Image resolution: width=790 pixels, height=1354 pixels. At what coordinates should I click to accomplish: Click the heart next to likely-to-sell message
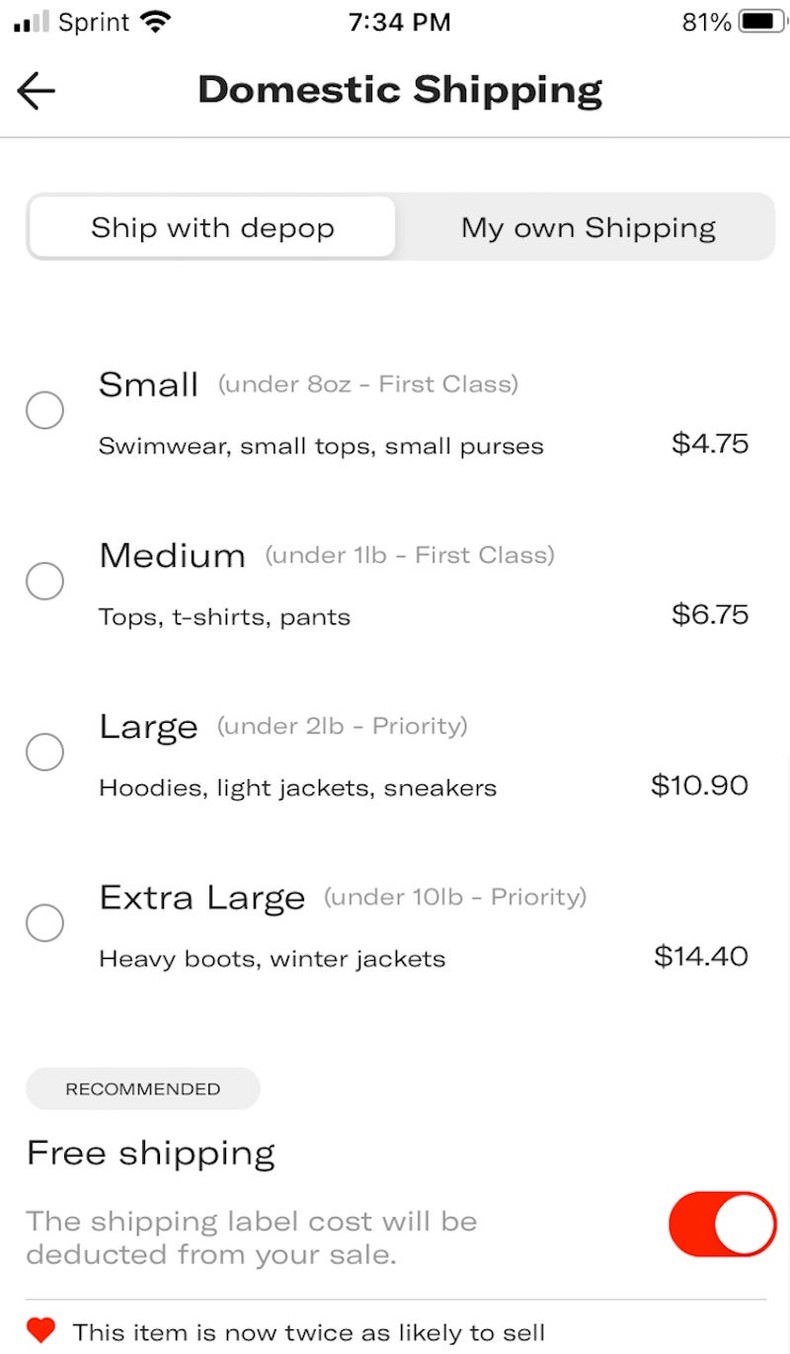[40, 1330]
